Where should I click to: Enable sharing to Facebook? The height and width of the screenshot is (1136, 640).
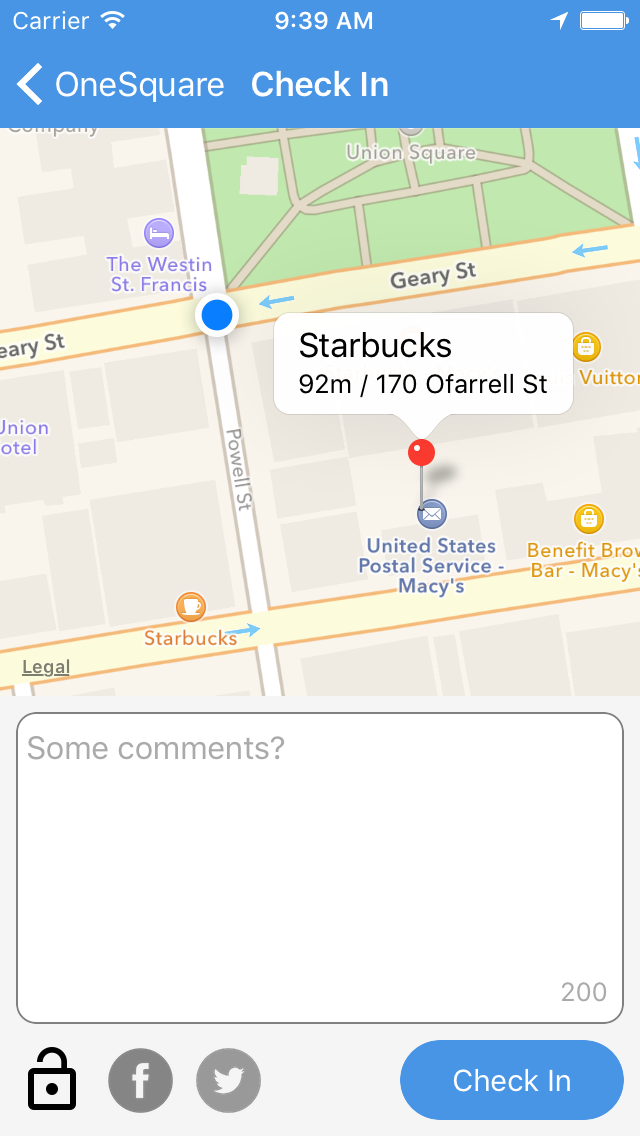(141, 1080)
